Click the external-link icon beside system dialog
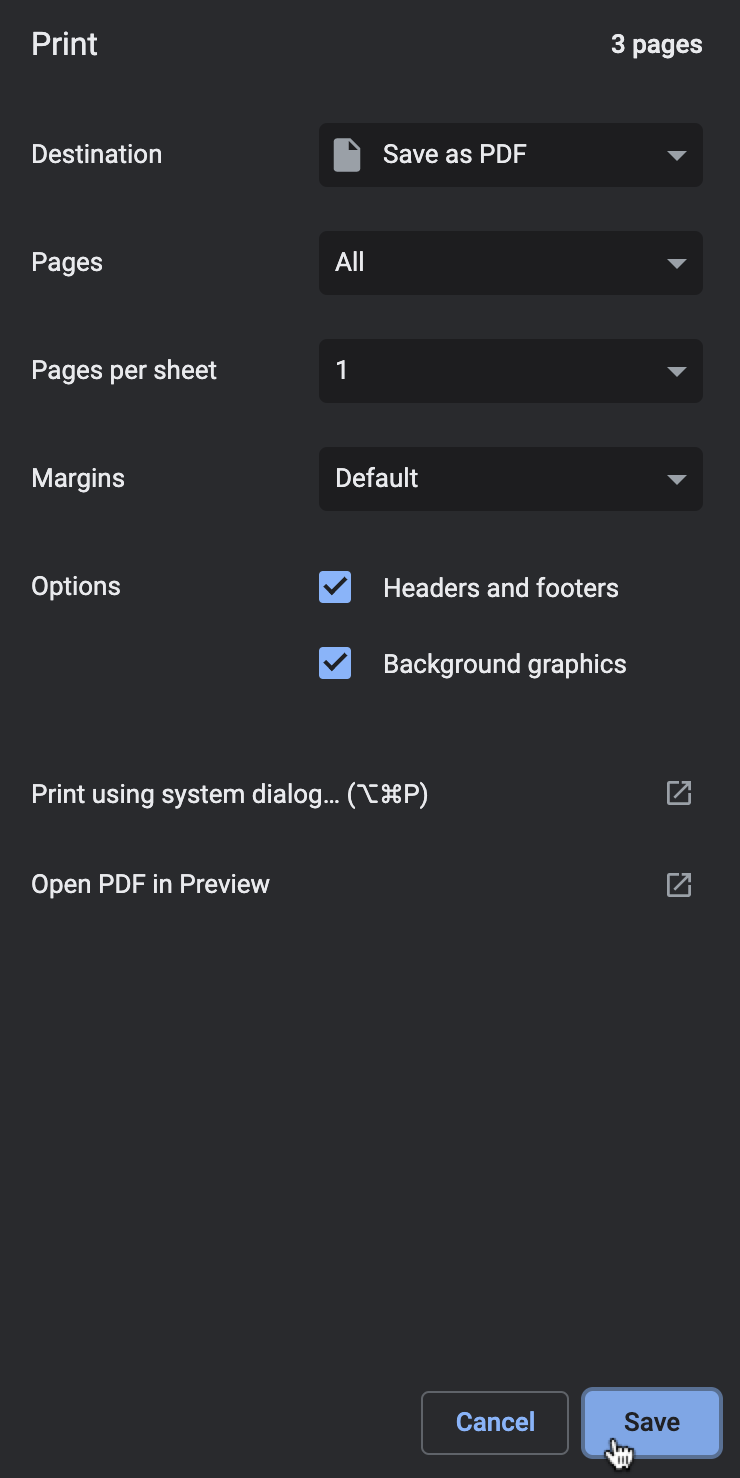 tap(679, 792)
